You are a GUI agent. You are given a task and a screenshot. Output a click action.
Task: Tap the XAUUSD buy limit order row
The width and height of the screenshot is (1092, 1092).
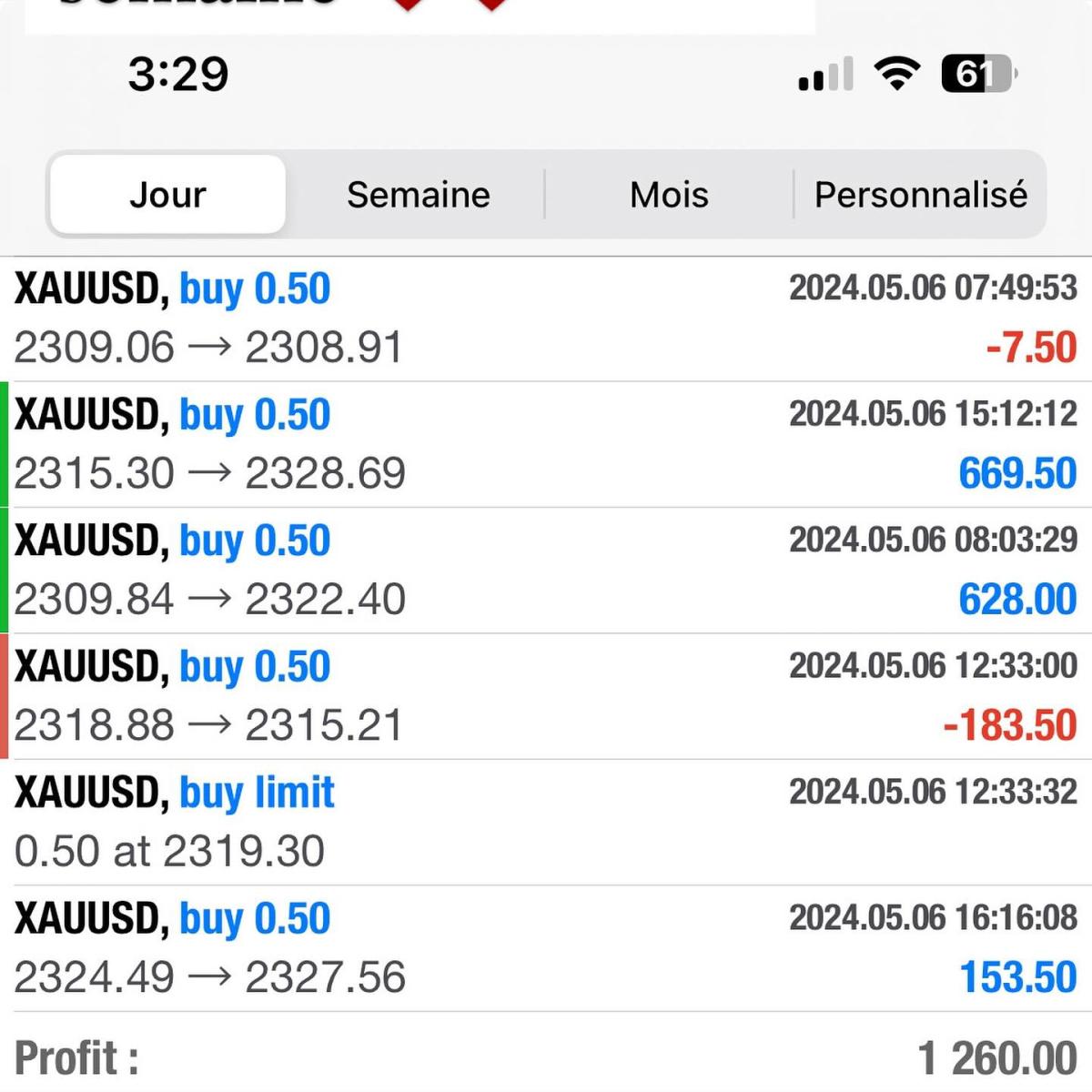[x=546, y=822]
